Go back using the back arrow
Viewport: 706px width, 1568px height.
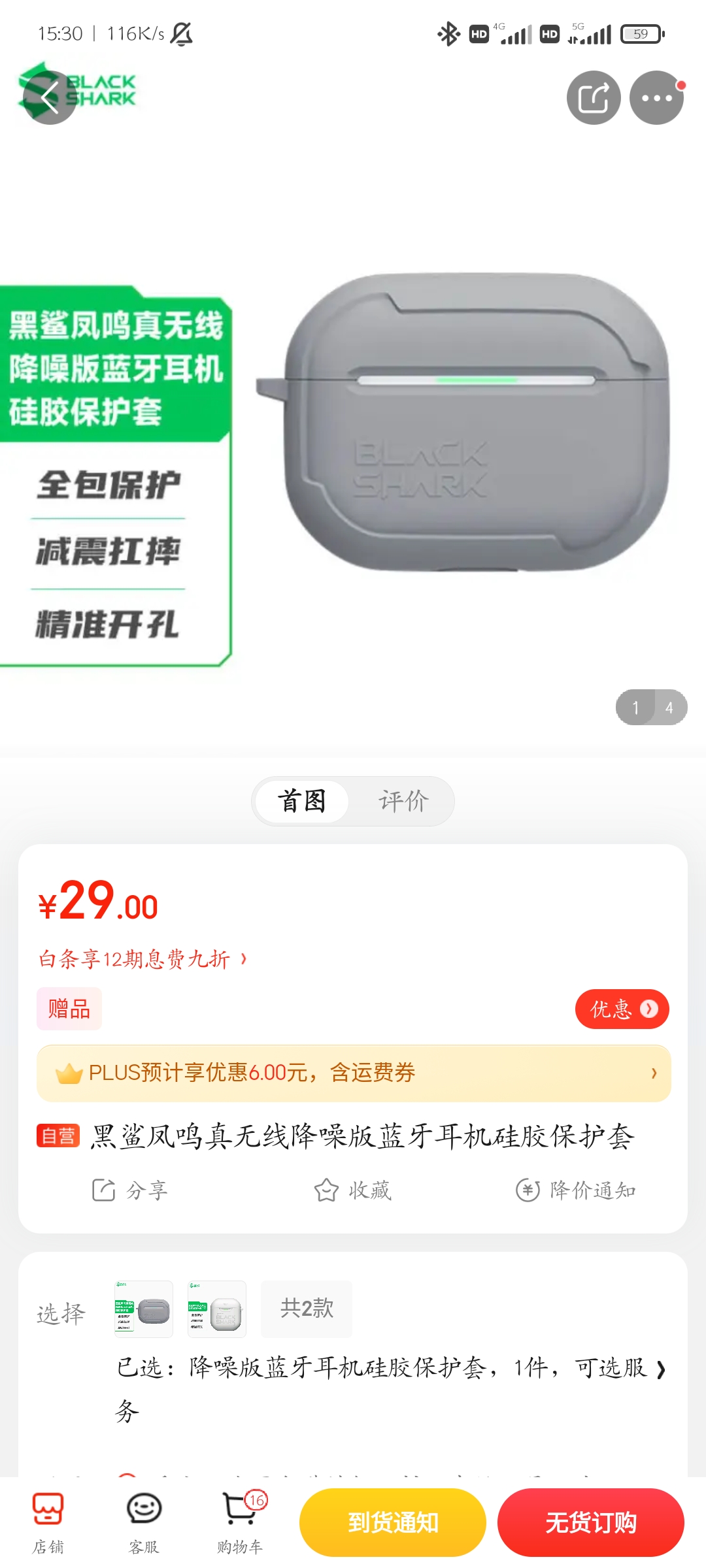[49, 98]
